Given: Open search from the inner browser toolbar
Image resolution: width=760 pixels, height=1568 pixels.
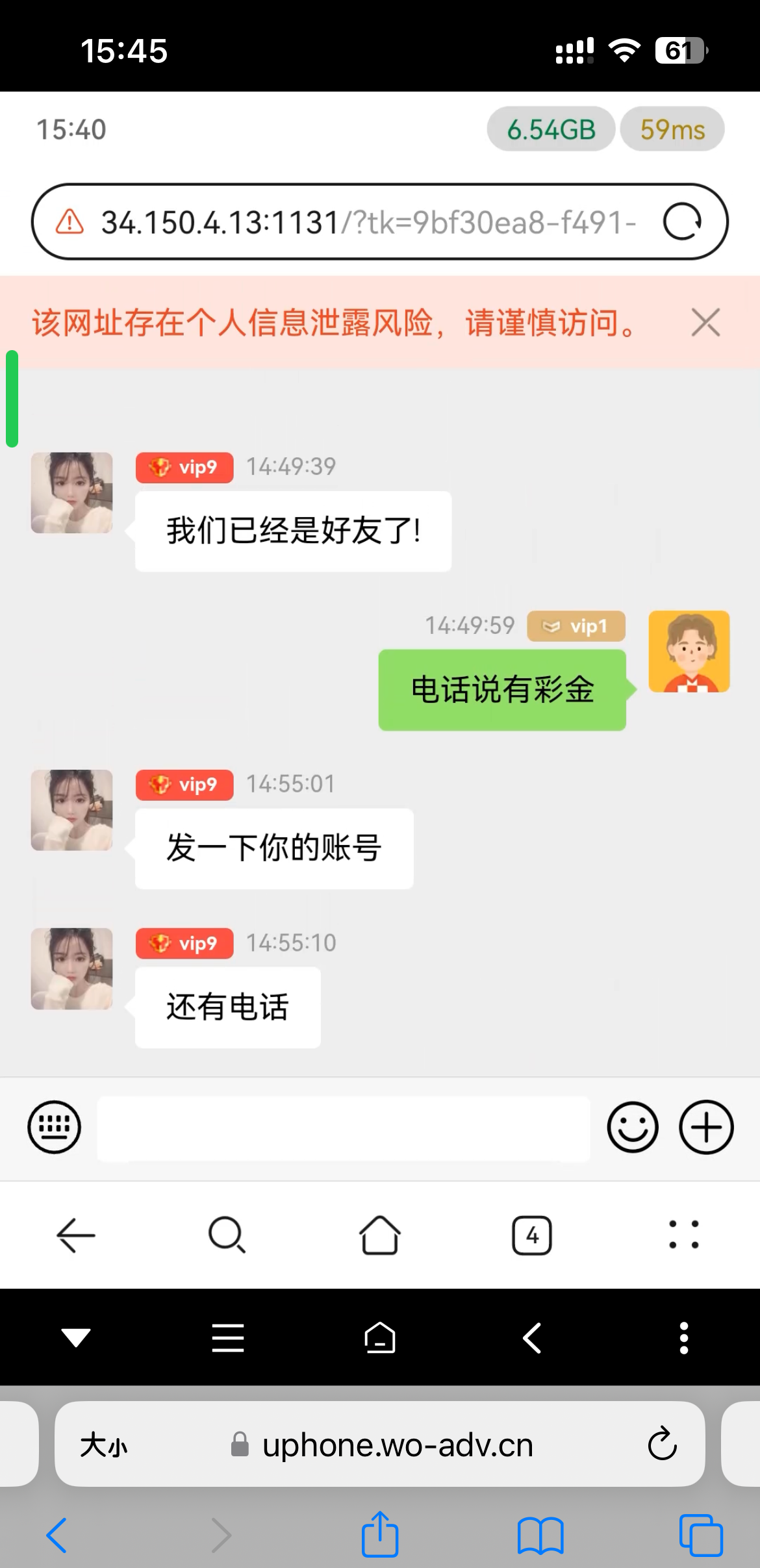Looking at the screenshot, I should (x=227, y=1235).
